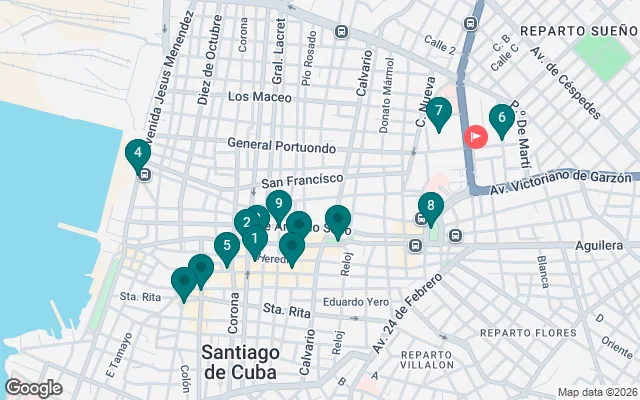This screenshot has width=640, height=400.
Task: Open map pin number 6
Action: [x=501, y=117]
